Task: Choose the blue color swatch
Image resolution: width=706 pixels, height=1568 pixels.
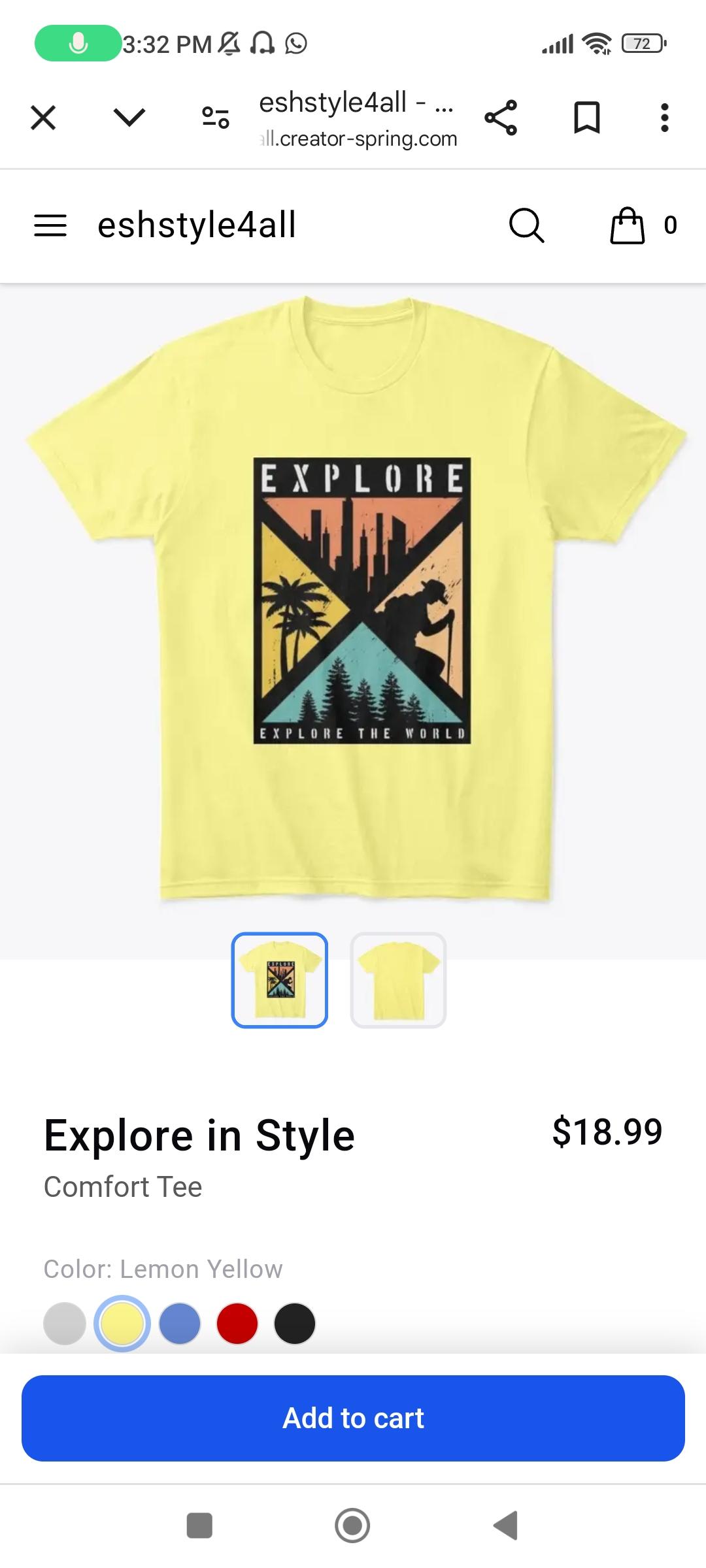Action: (180, 1324)
